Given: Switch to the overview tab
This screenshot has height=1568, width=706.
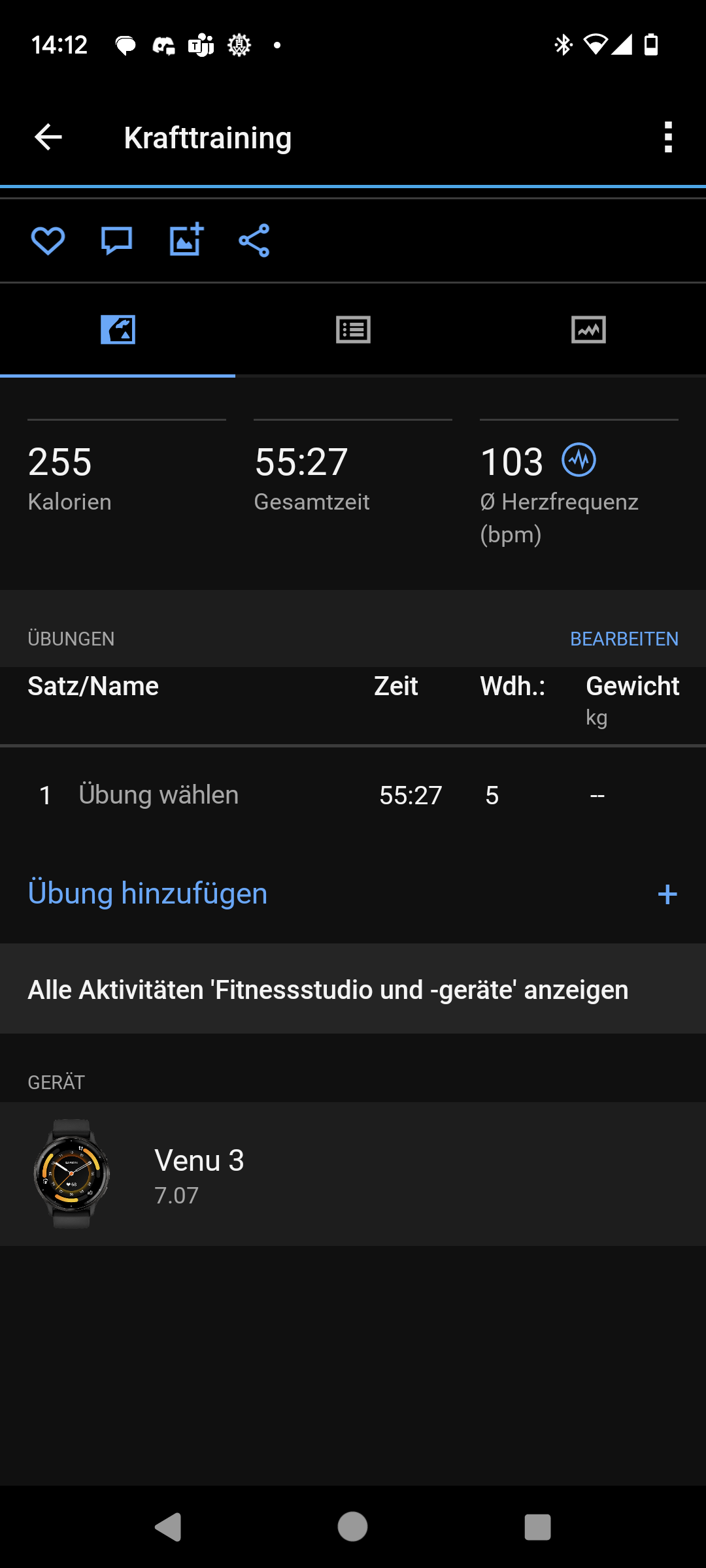Looking at the screenshot, I should click(118, 330).
